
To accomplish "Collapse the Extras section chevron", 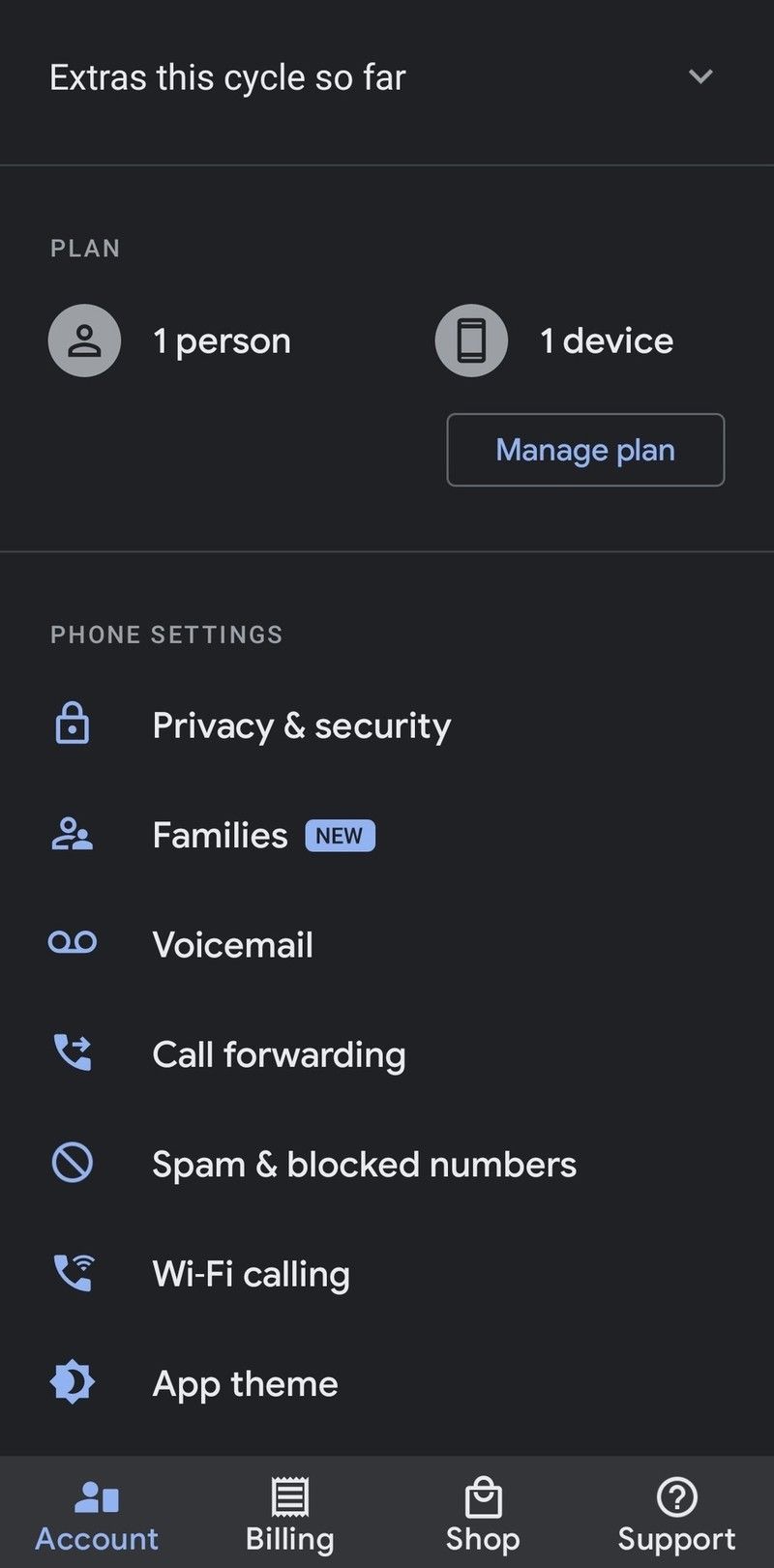I will pyautogui.click(x=701, y=76).
